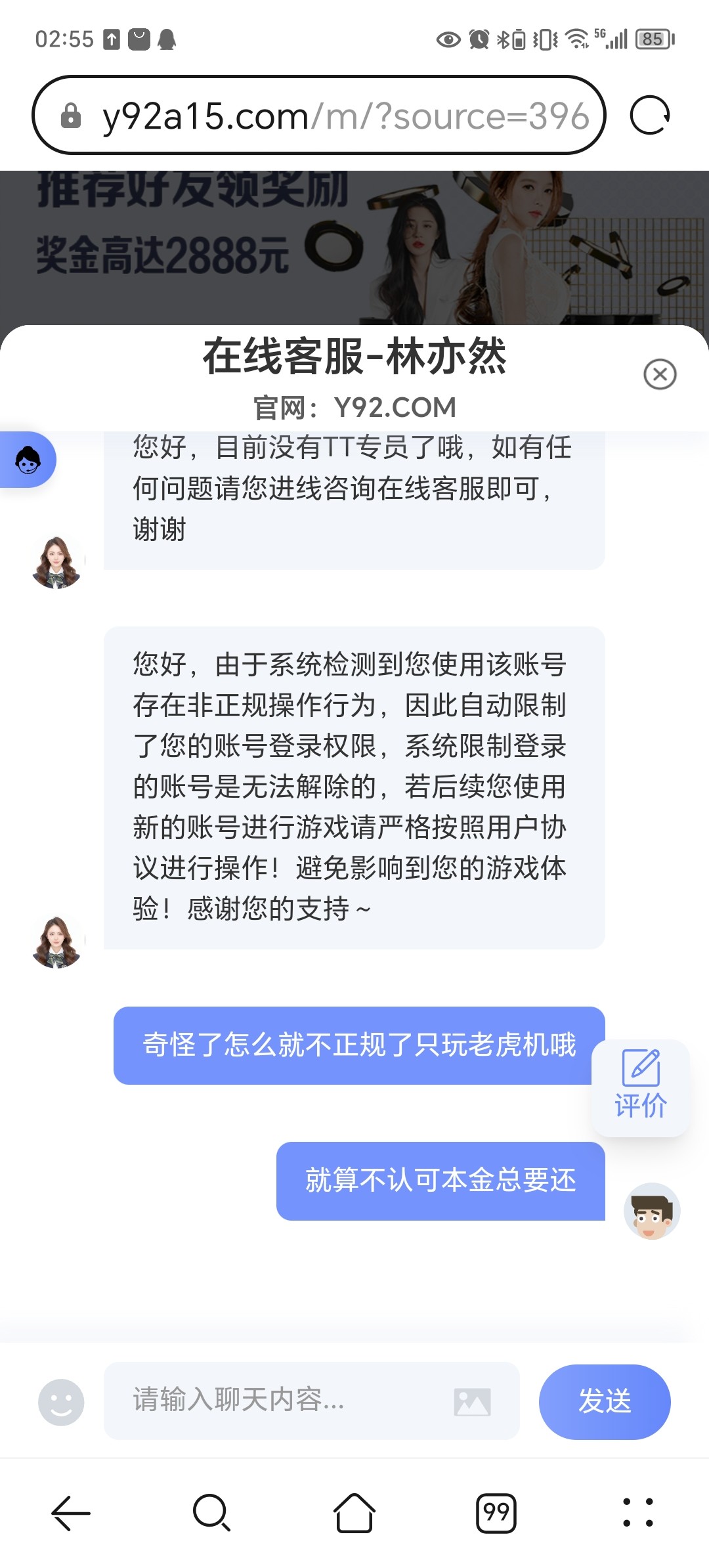The image size is (709, 1568).
Task: Reload the page with the refresh icon
Action: pyautogui.click(x=649, y=116)
